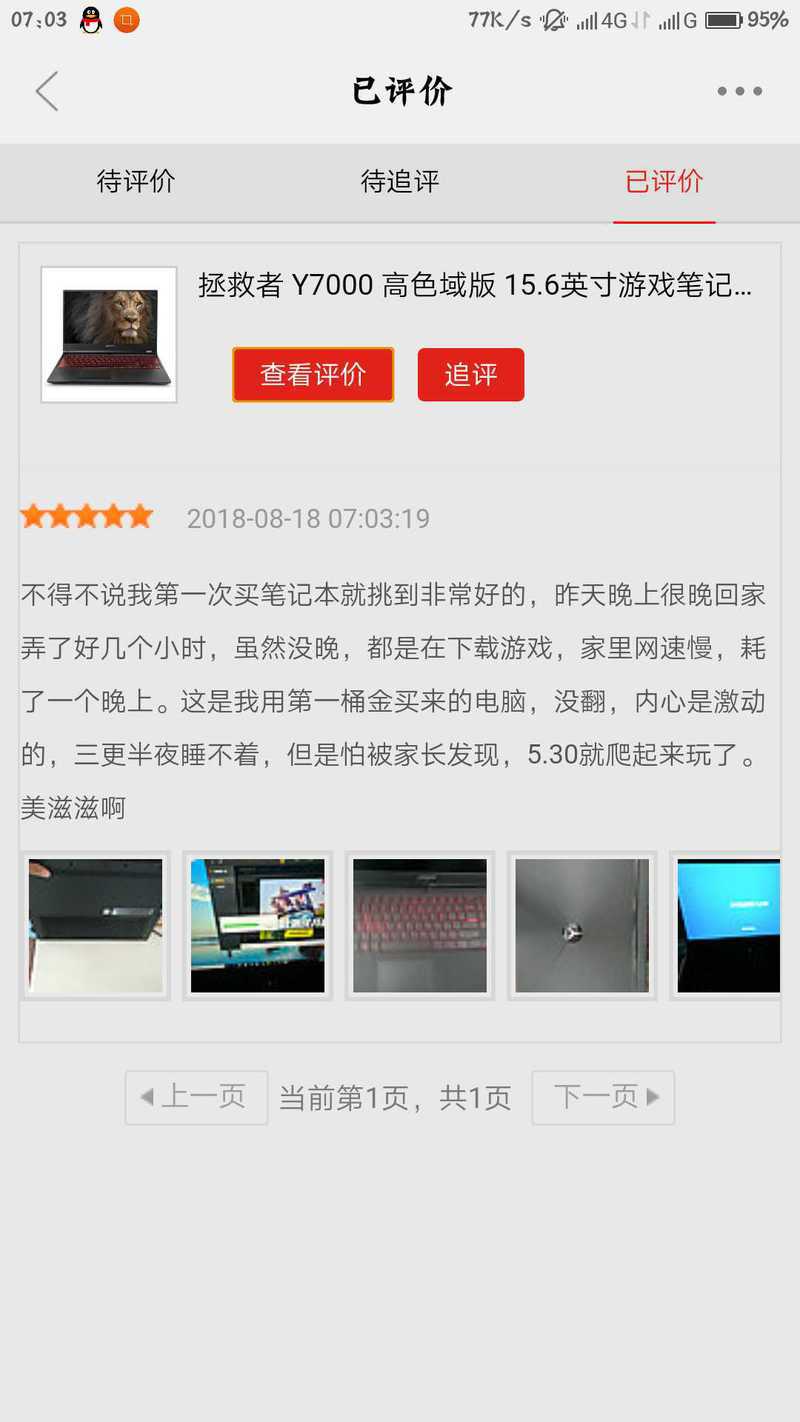Go back using the header arrow
The height and width of the screenshot is (1422, 800).
point(47,91)
